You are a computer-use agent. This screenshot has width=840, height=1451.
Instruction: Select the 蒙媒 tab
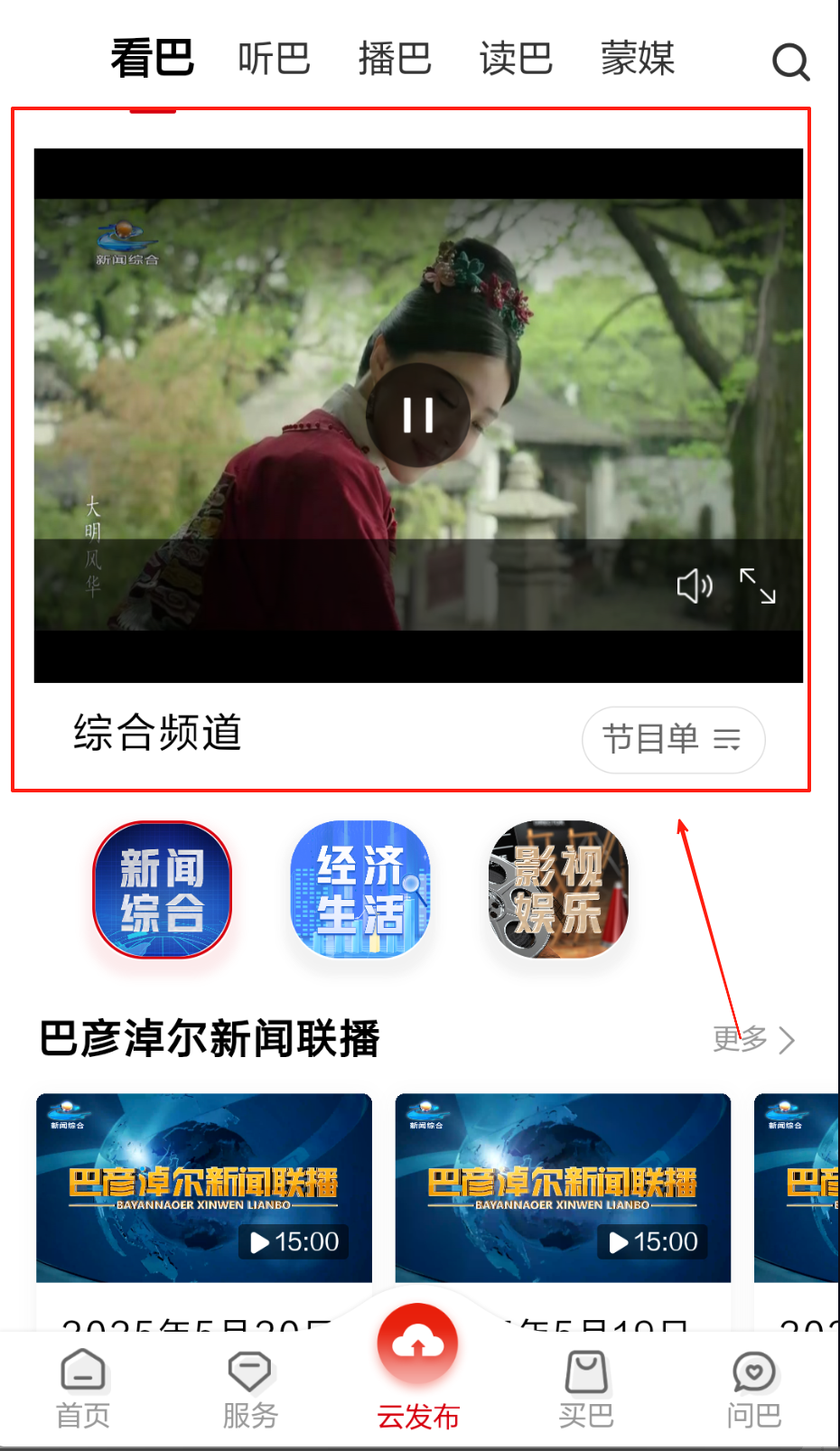(x=638, y=60)
